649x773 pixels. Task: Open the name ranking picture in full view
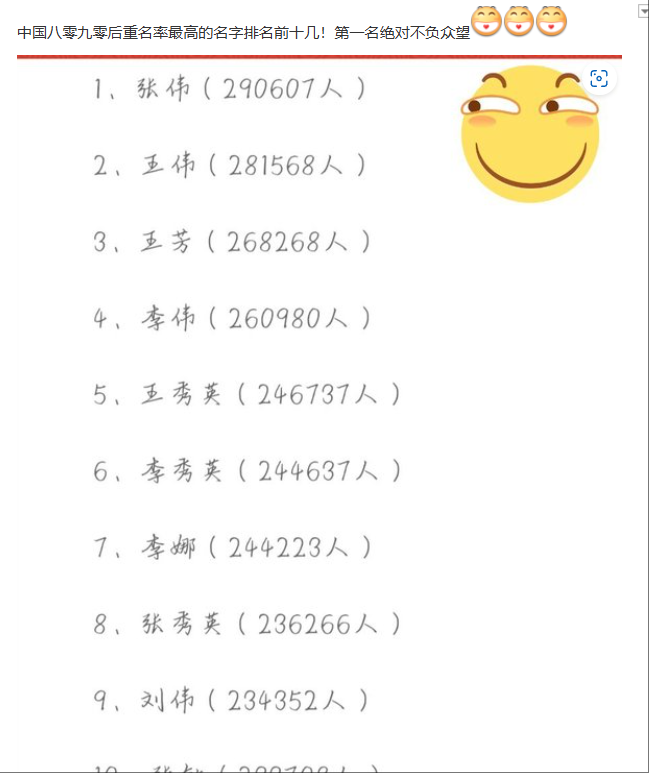pos(300,400)
